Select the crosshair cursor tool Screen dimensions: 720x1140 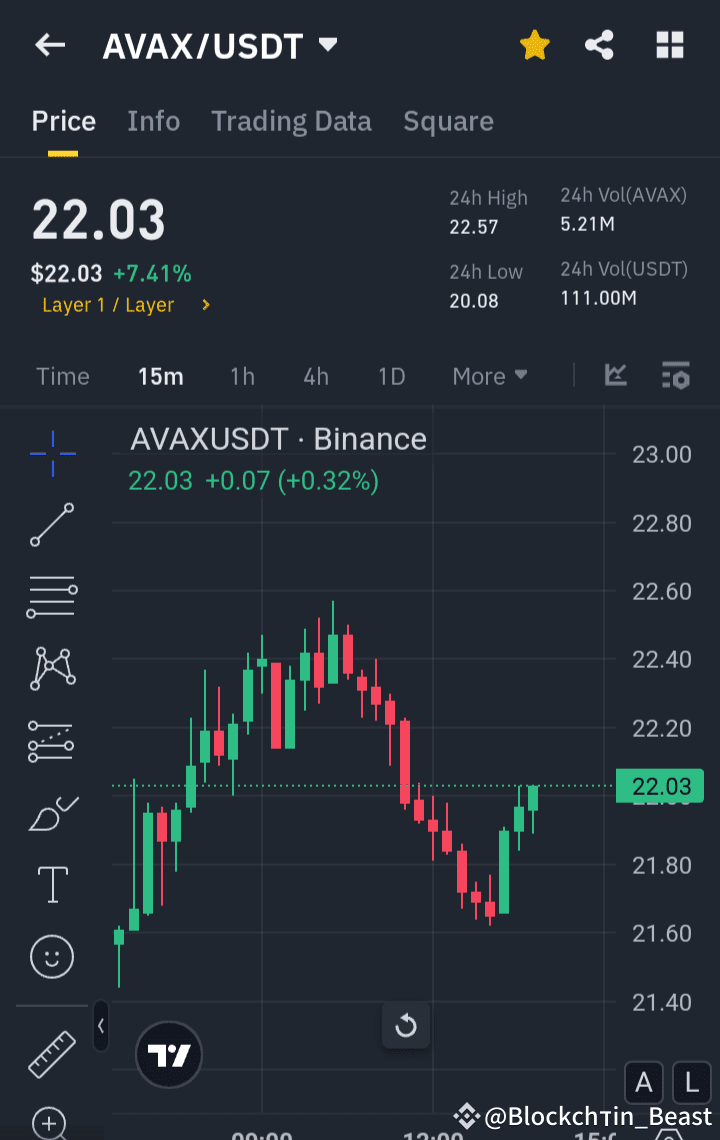(51, 453)
